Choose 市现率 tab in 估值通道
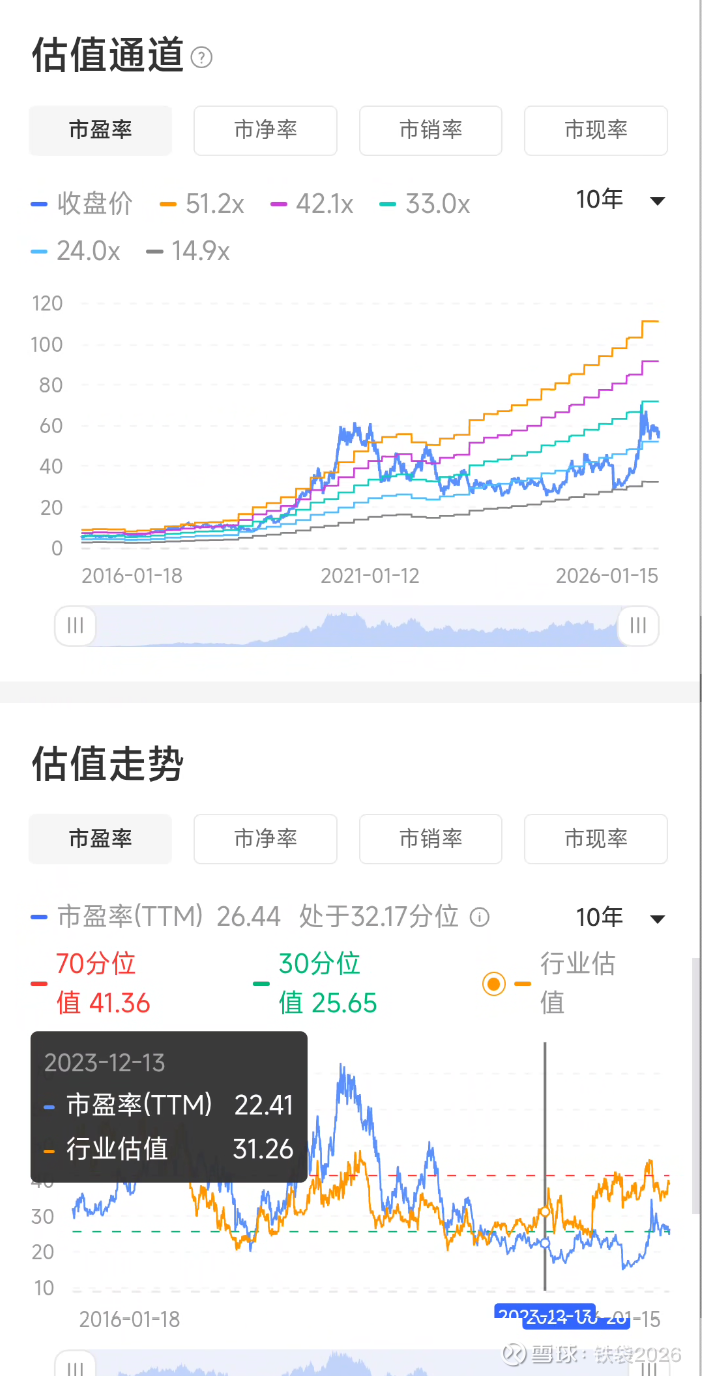 click(595, 130)
